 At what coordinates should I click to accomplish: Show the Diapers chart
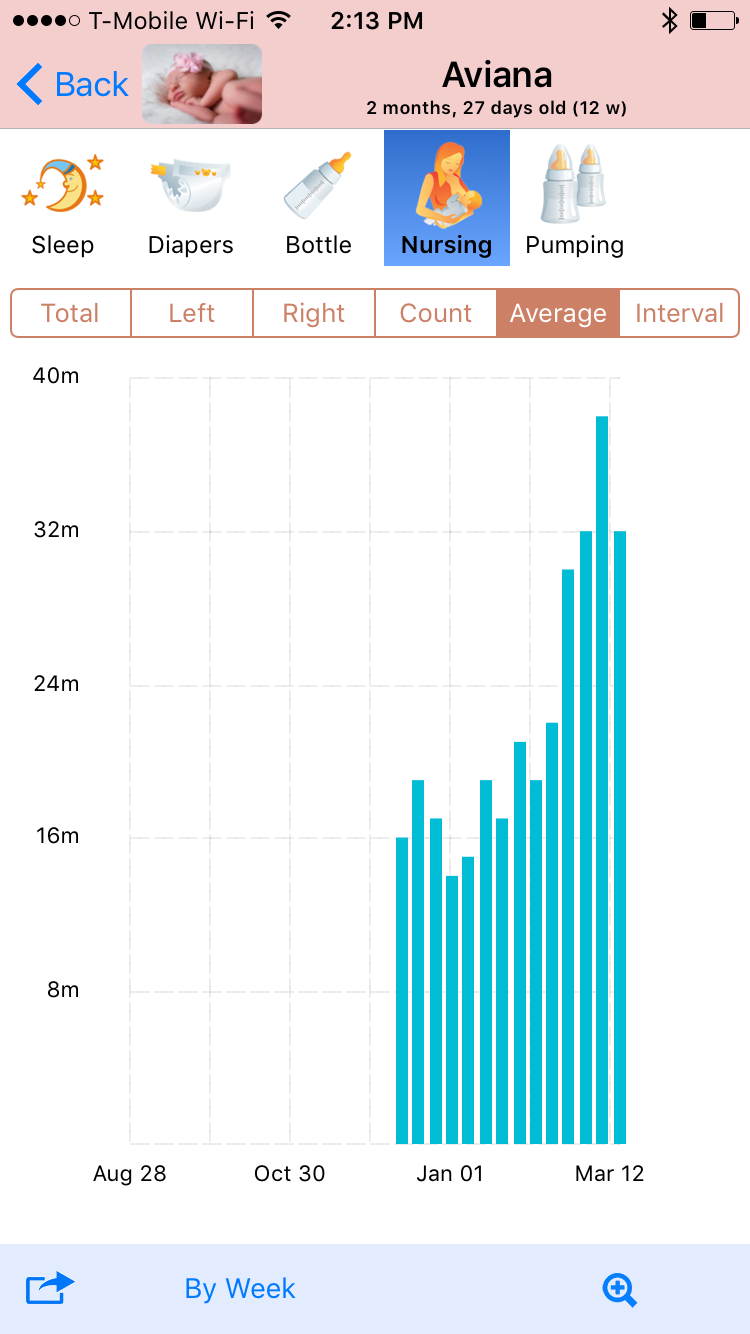click(x=190, y=200)
